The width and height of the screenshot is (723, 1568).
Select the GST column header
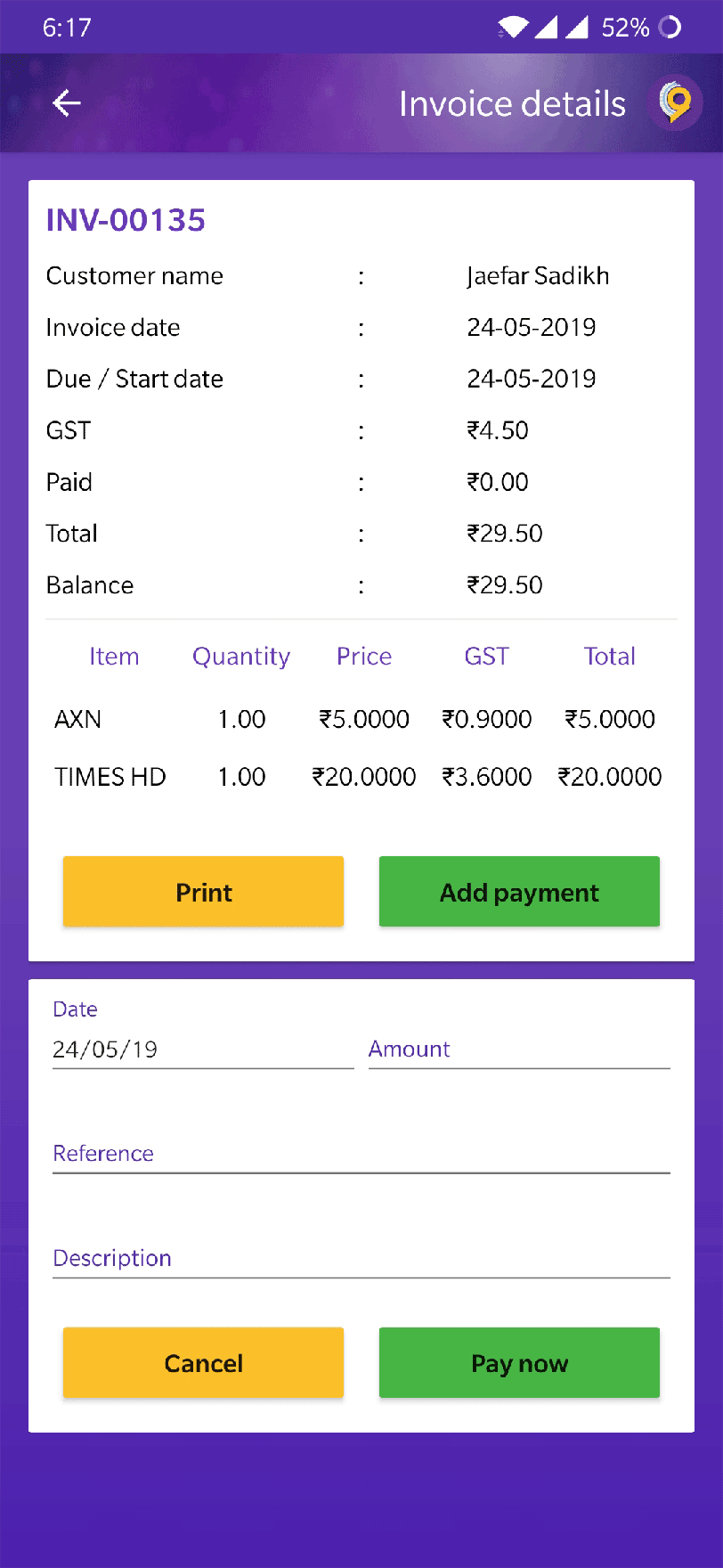pyautogui.click(x=486, y=656)
